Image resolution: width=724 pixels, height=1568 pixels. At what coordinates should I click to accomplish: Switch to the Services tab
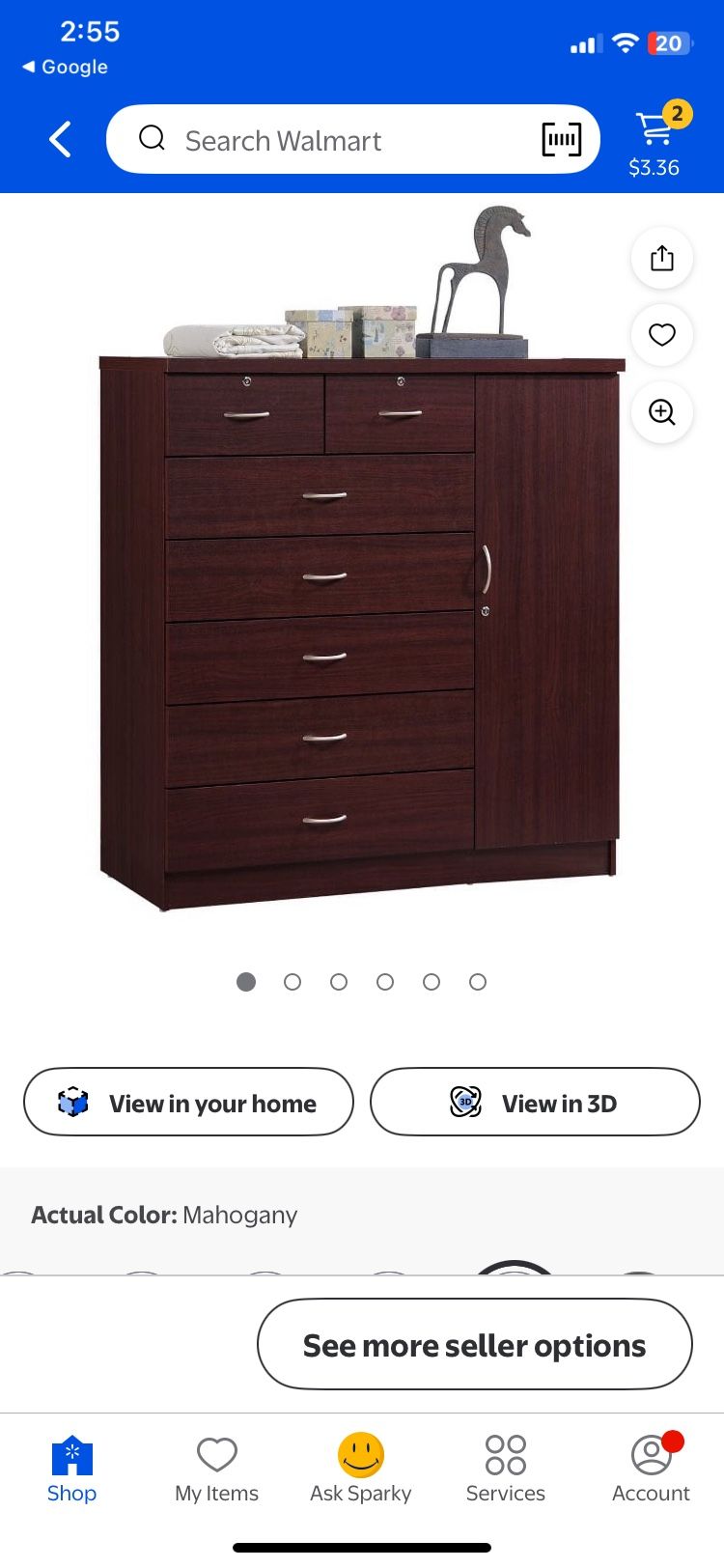(x=505, y=1469)
